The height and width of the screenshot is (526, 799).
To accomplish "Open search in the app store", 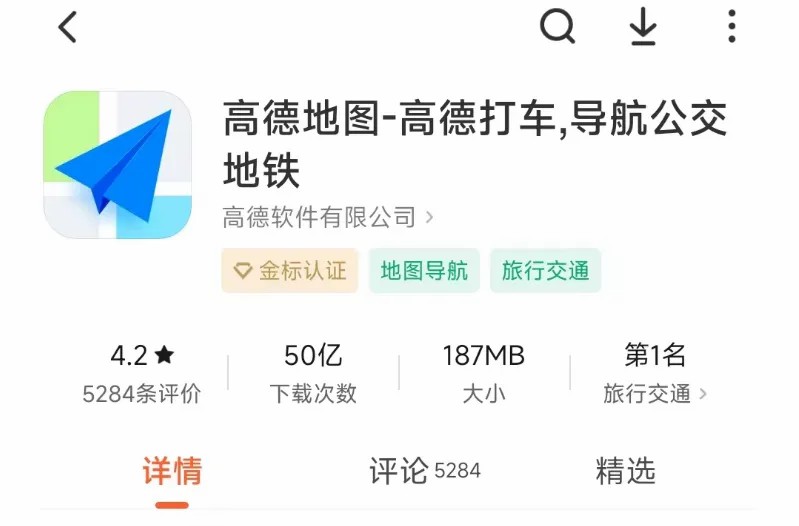I will point(558,27).
